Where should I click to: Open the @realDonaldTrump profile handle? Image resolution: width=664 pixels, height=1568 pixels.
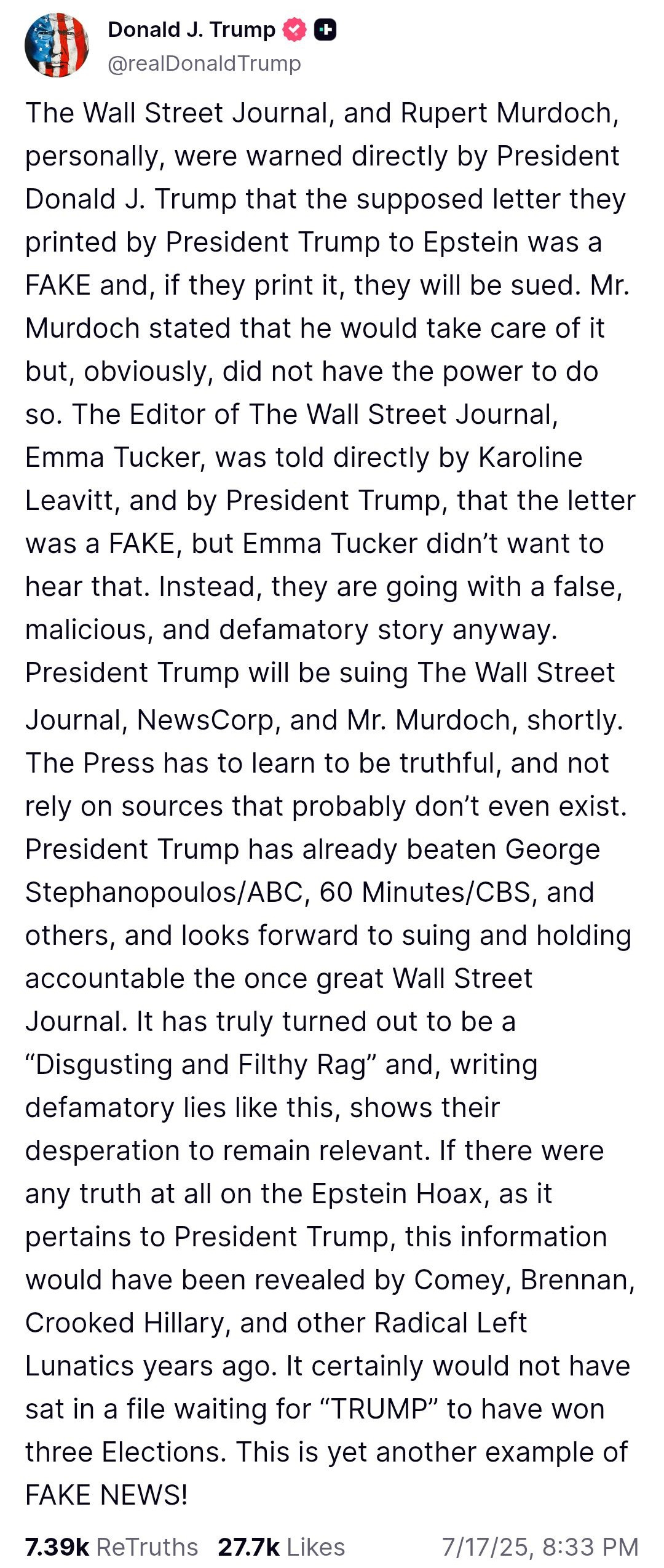(204, 63)
